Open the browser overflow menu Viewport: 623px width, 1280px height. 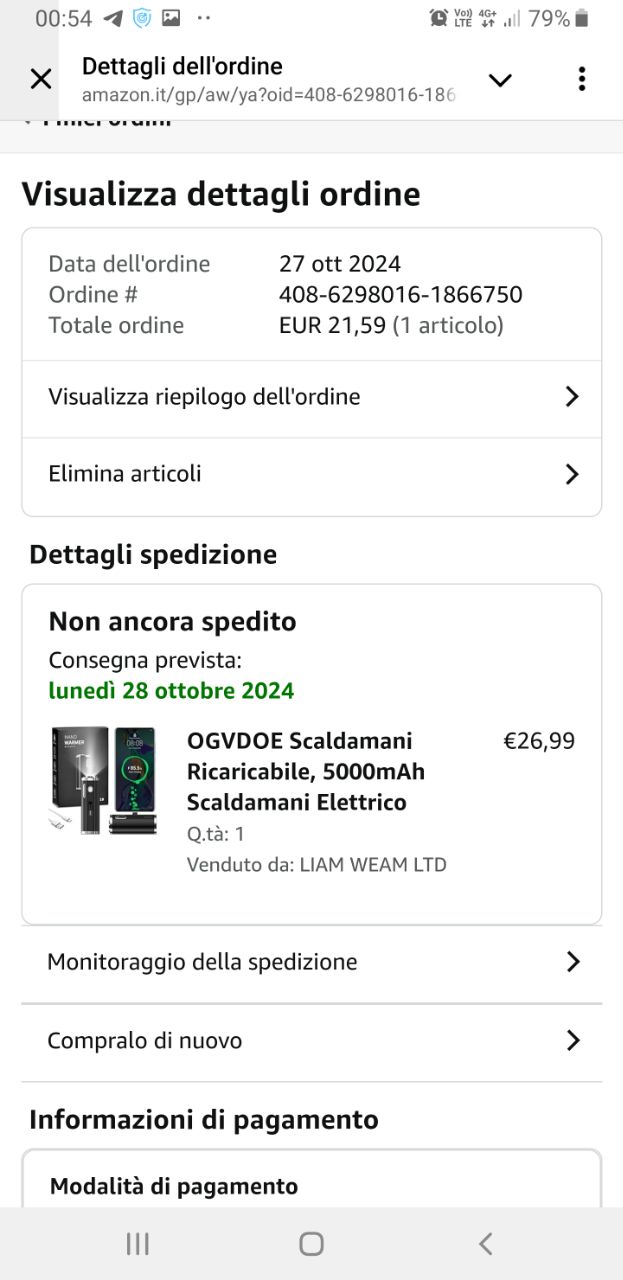coord(582,79)
